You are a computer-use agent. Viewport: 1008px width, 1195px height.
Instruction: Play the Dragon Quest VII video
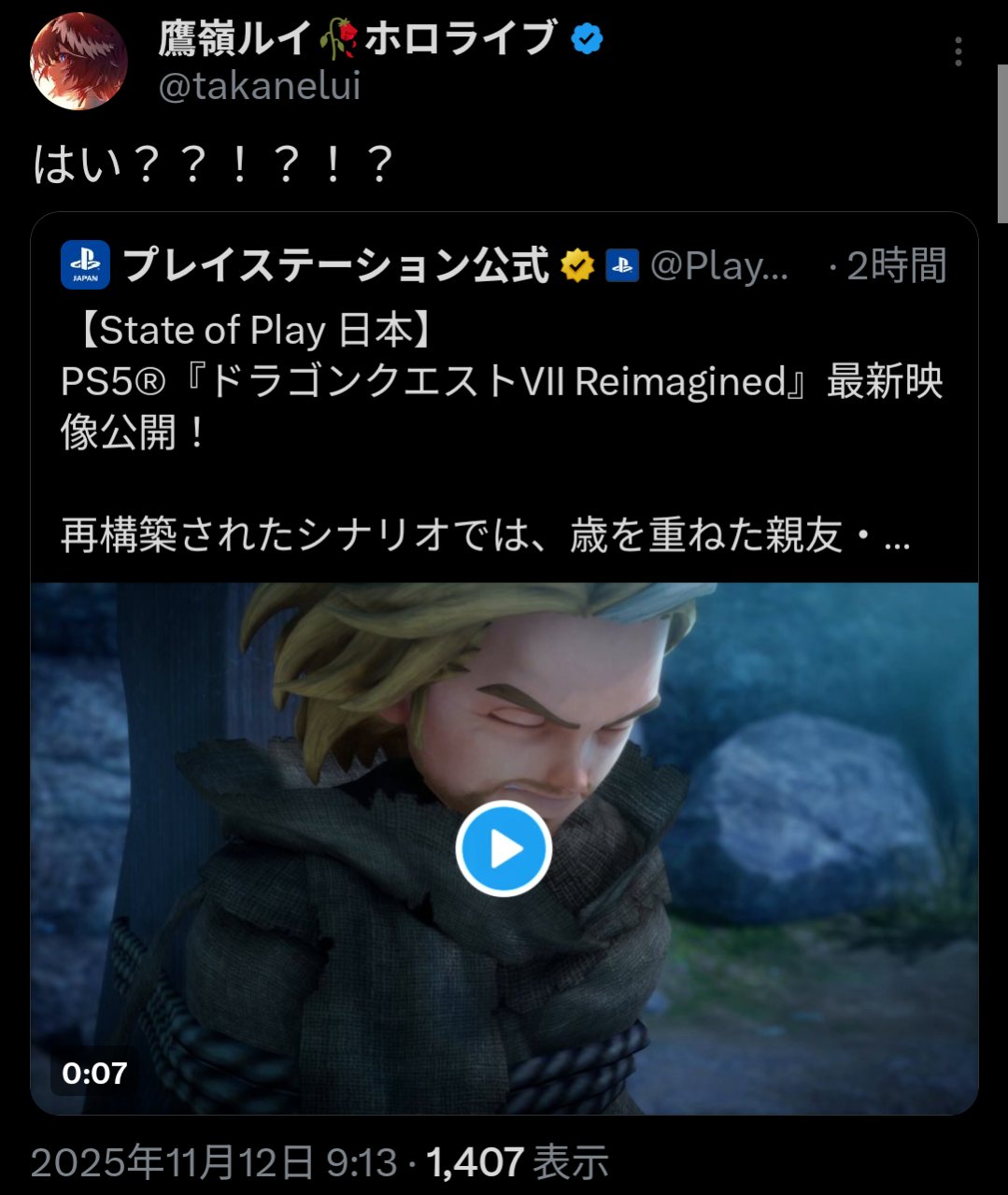[504, 848]
